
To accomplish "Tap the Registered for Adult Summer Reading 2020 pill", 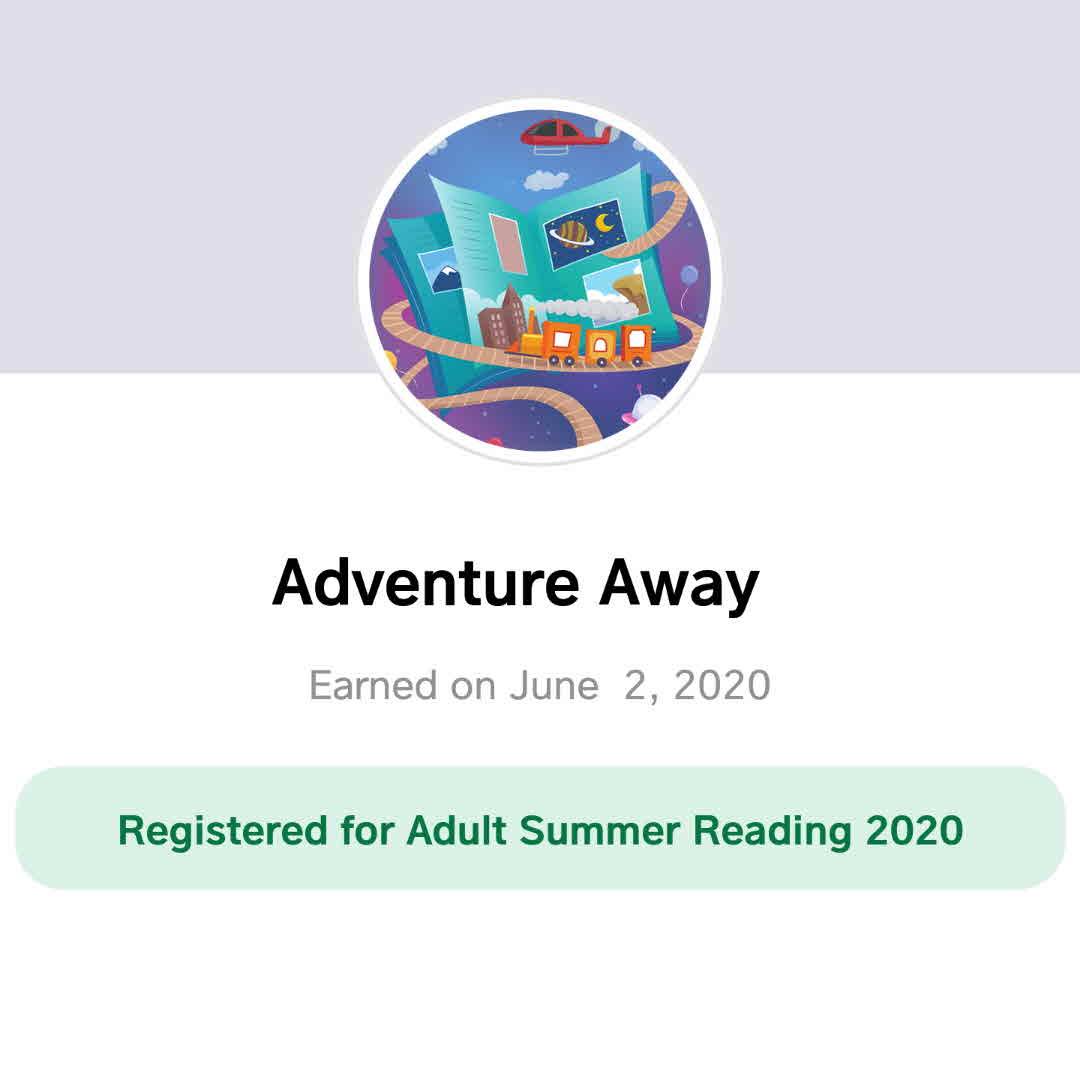I will click(x=540, y=829).
